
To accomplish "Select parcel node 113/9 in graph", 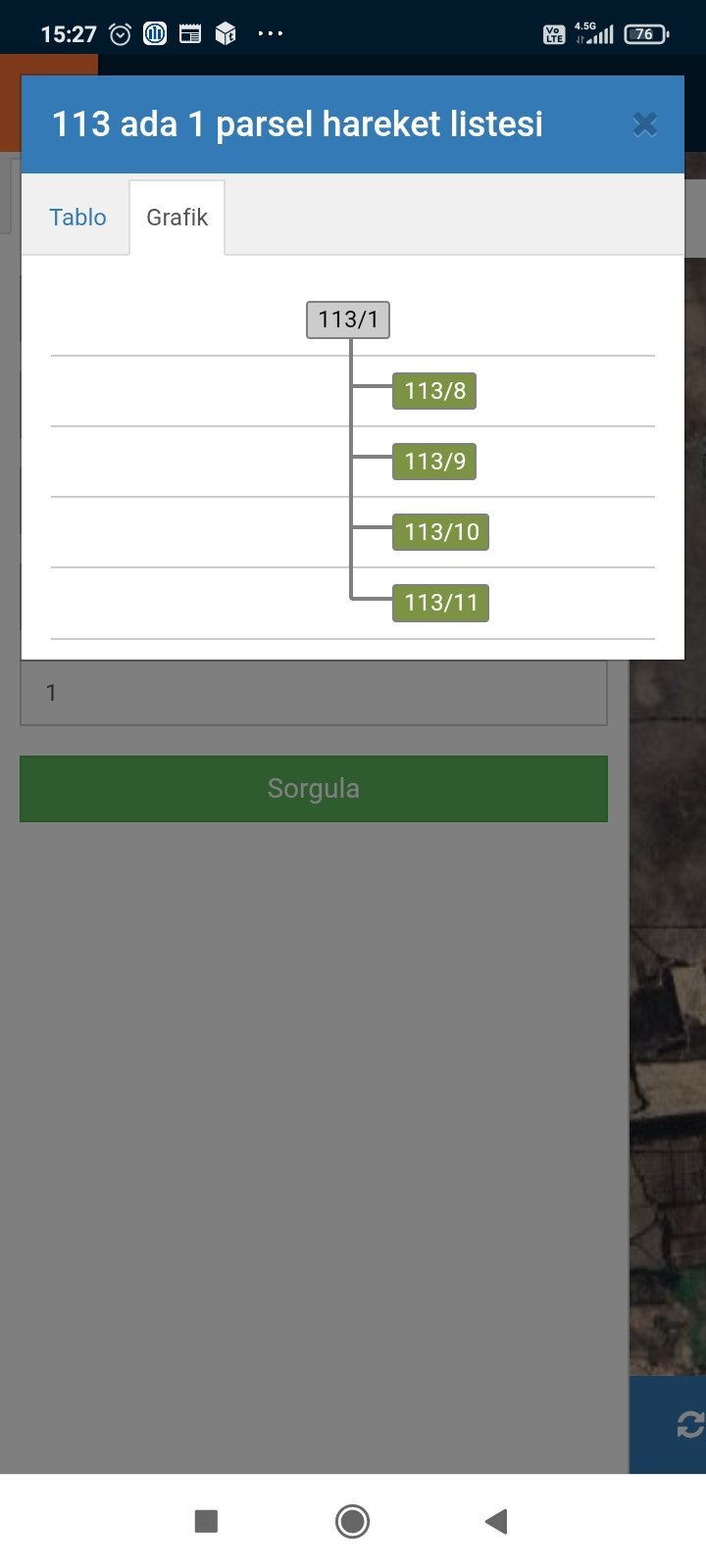I will click(433, 461).
